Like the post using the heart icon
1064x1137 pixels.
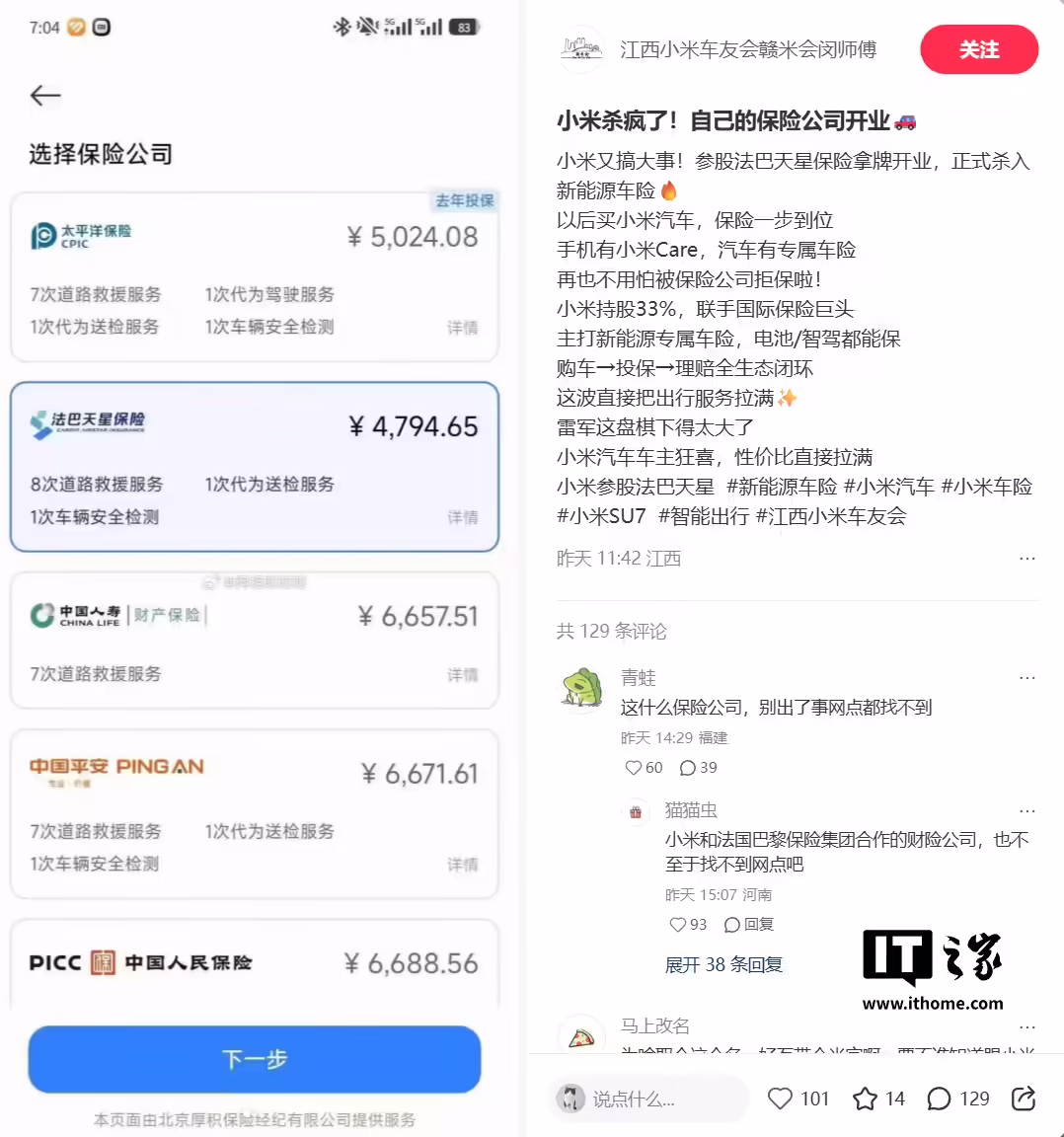coord(781,1098)
